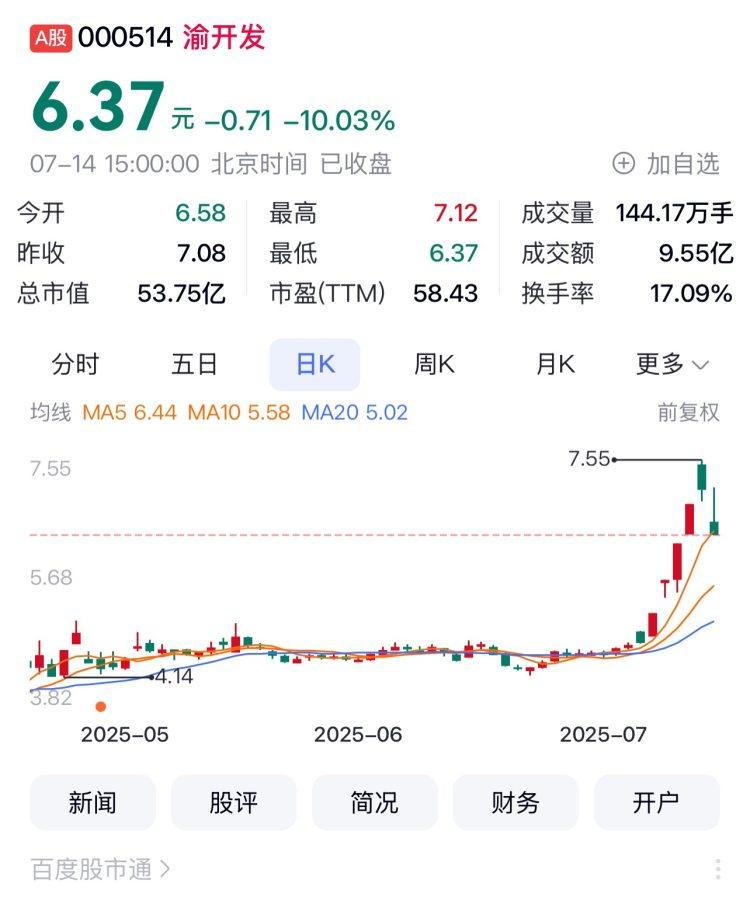Switch to the 分时 chart tab

[76, 364]
